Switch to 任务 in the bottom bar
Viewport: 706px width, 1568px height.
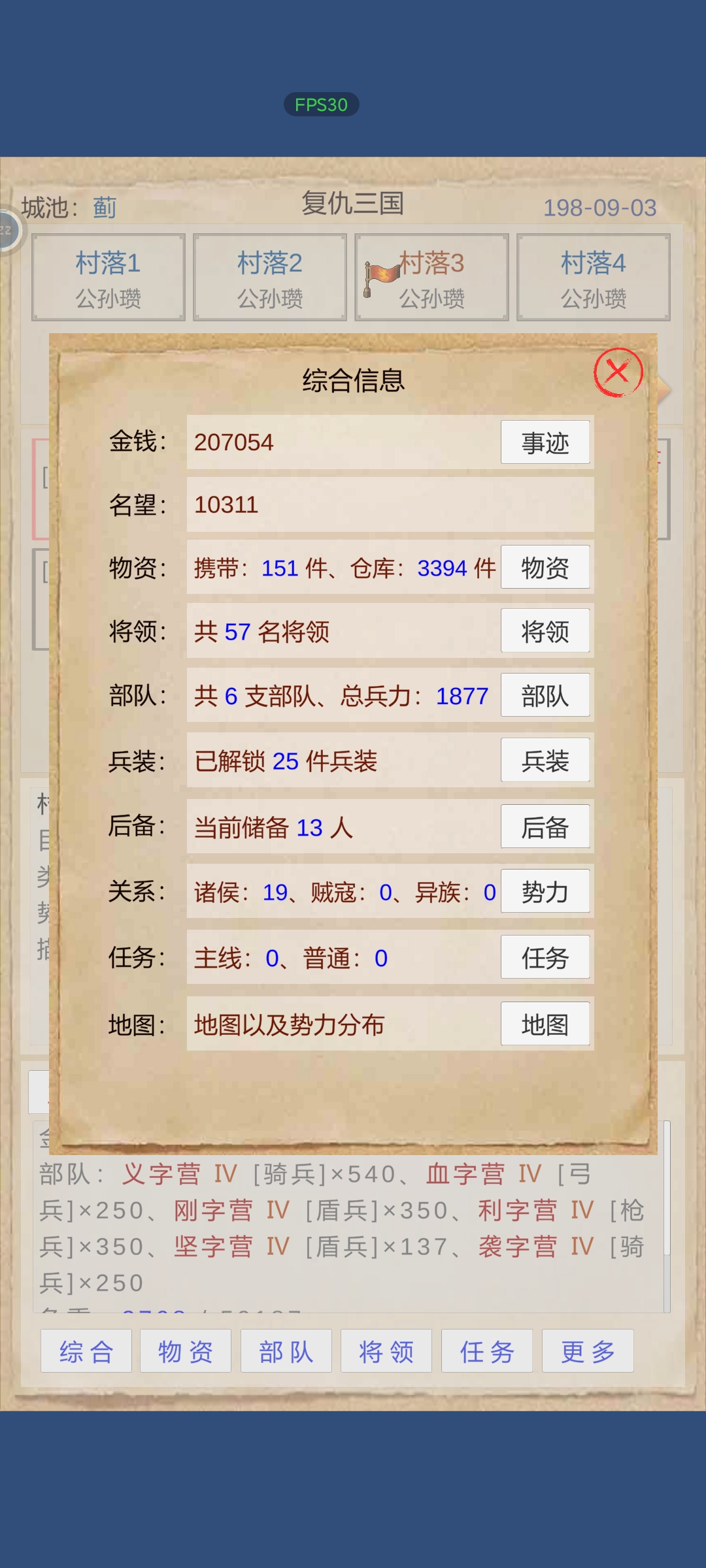(487, 1351)
